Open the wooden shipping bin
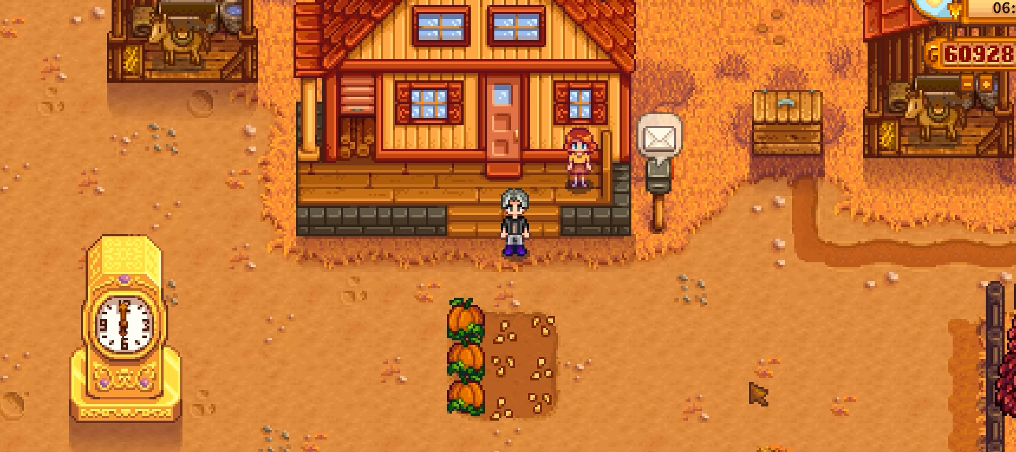1016x452 pixels. point(787,123)
